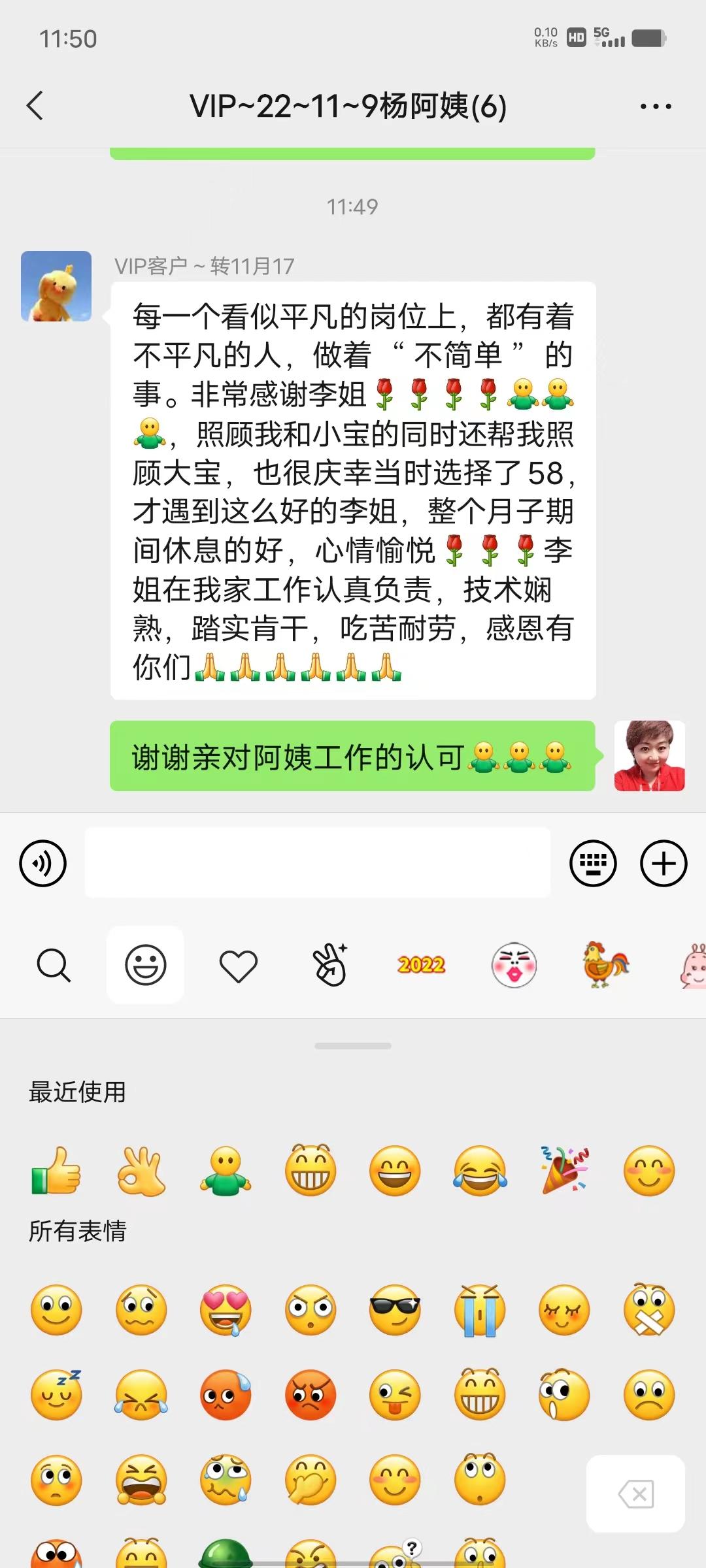Open VIP customer's duck avatar profile

[56, 286]
